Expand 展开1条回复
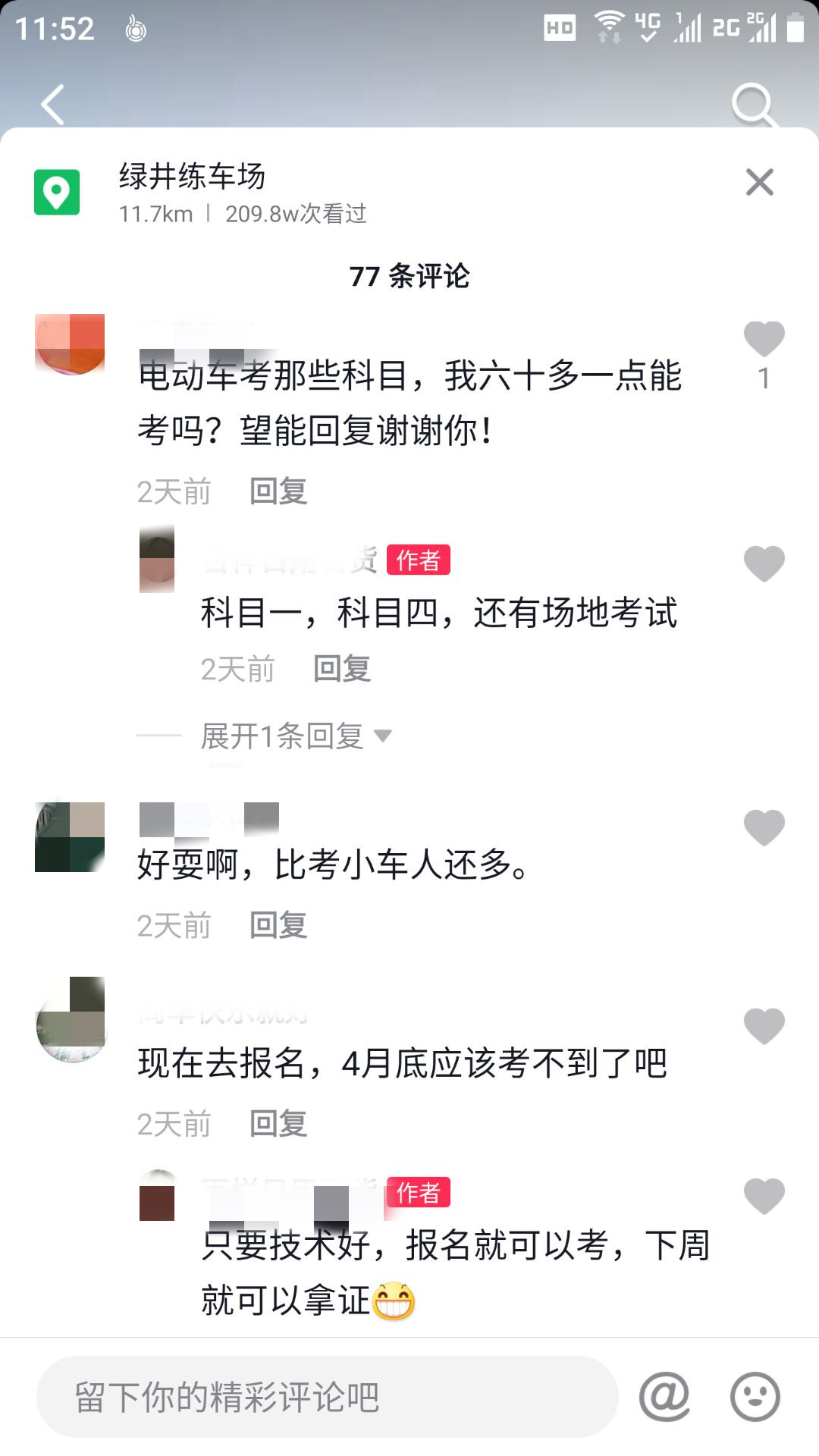Viewport: 819px width, 1456px height. coord(296,736)
